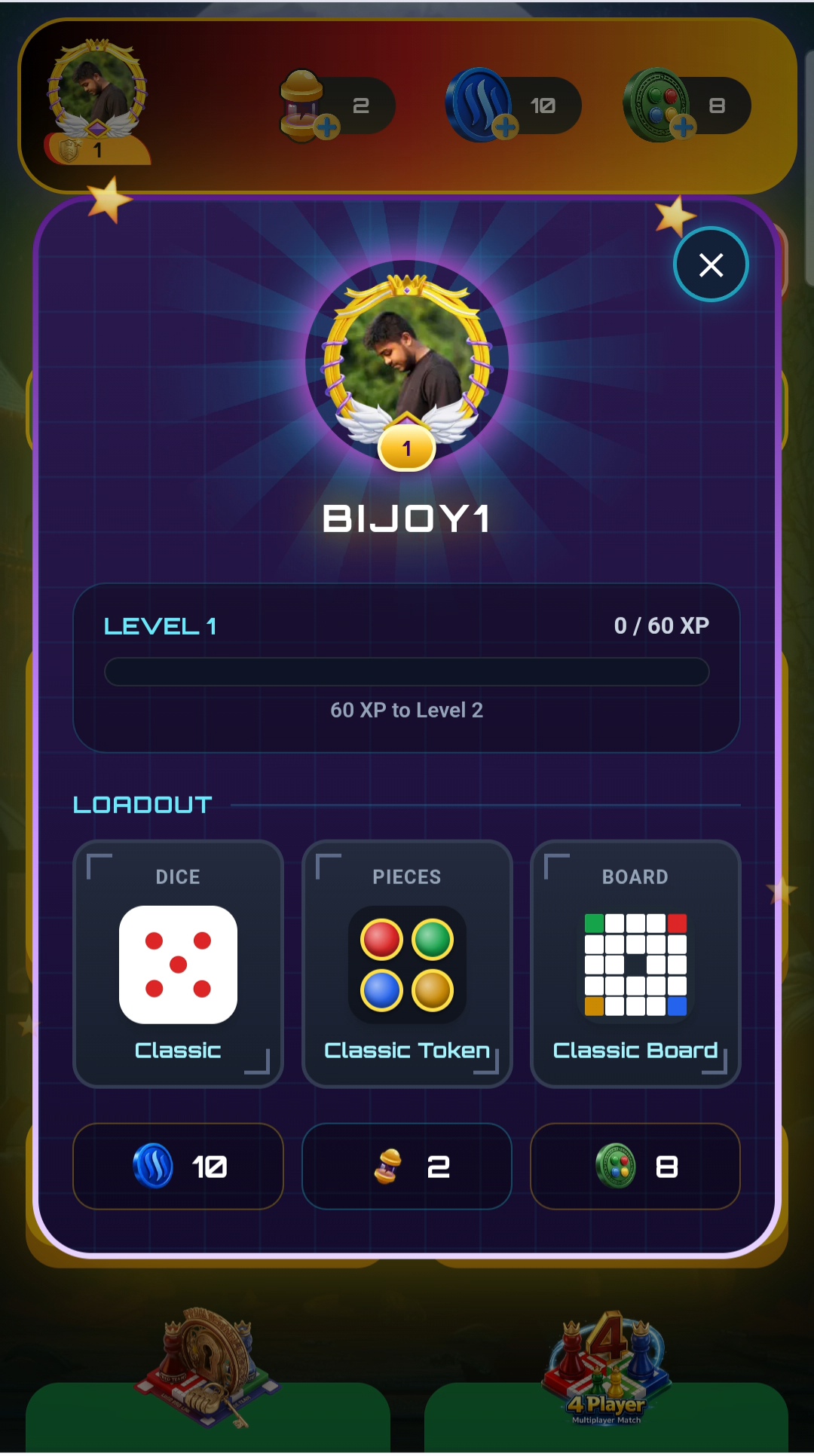
Task: Tap the profile avatar in the popup
Action: pos(407,363)
